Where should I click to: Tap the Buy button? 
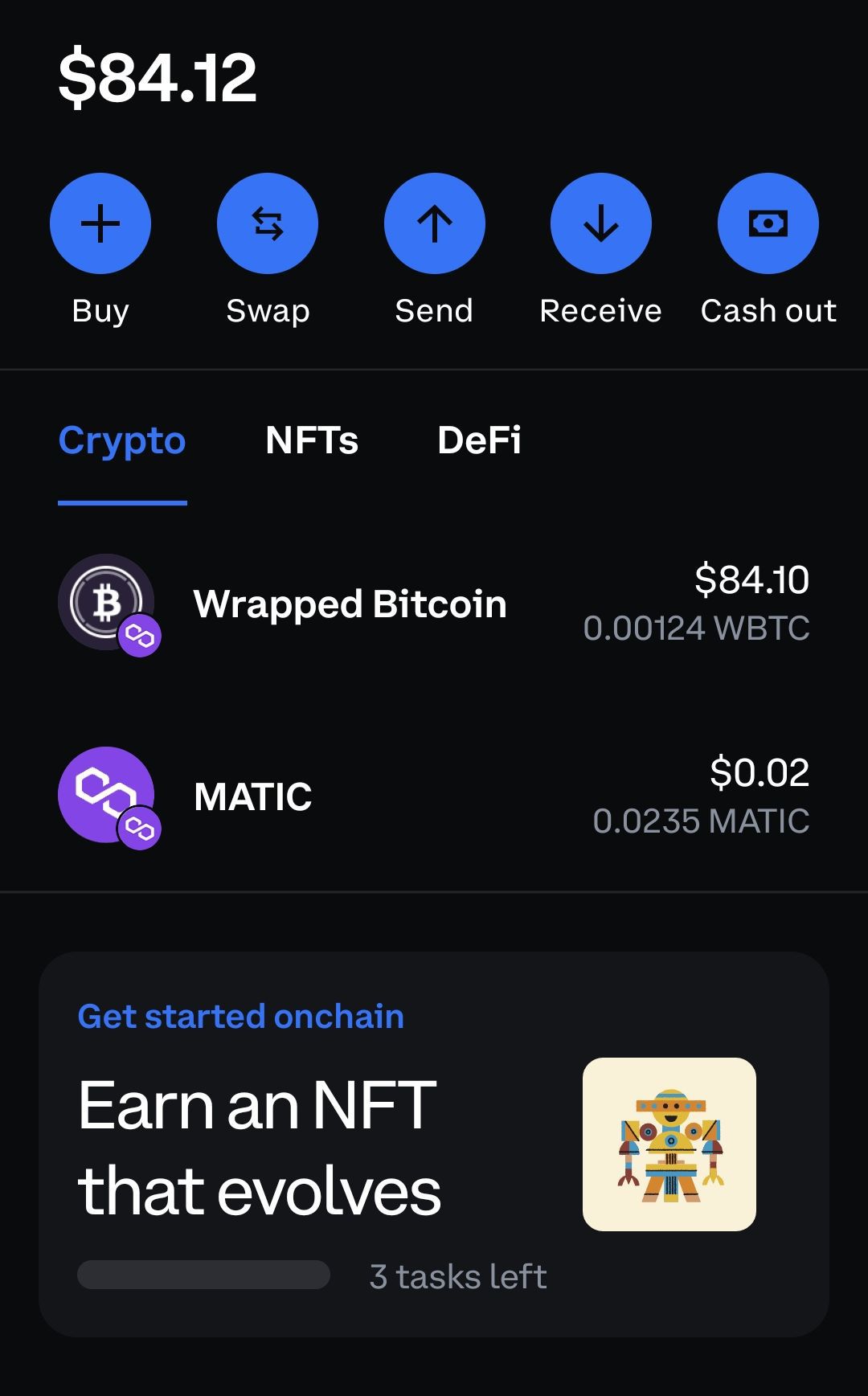coord(100,223)
